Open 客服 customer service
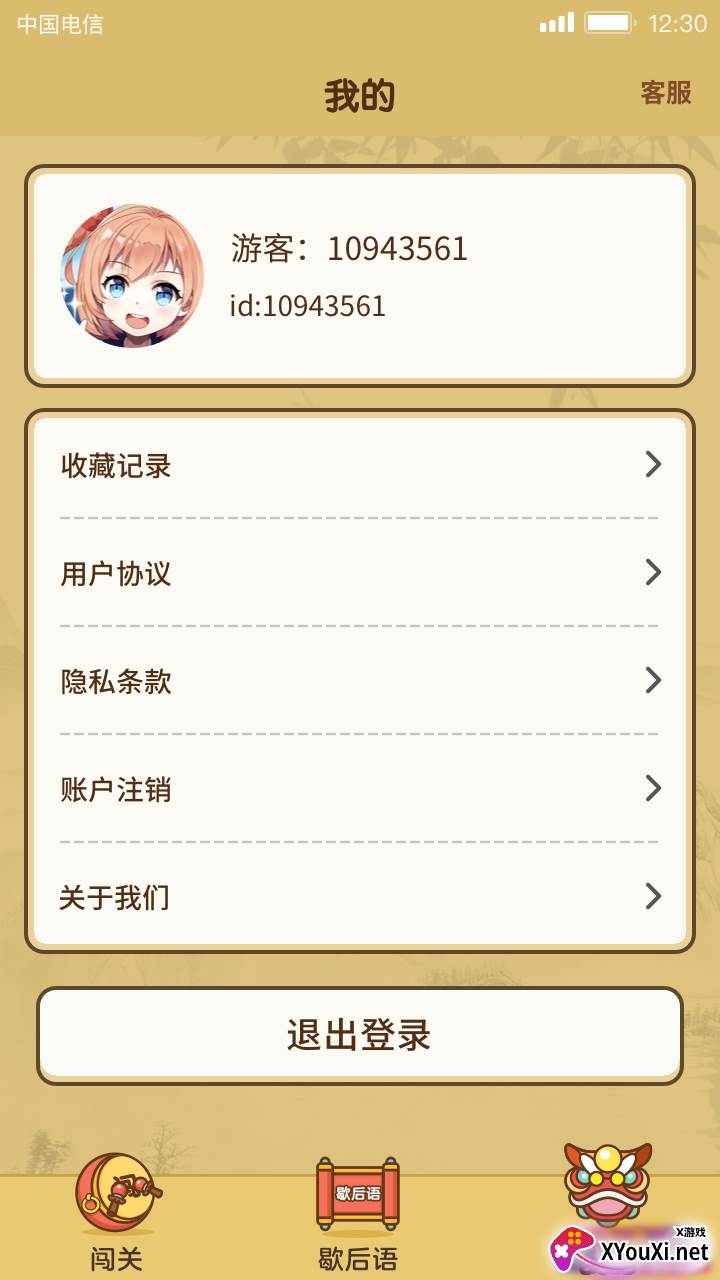This screenshot has height=1280, width=720. coord(666,93)
